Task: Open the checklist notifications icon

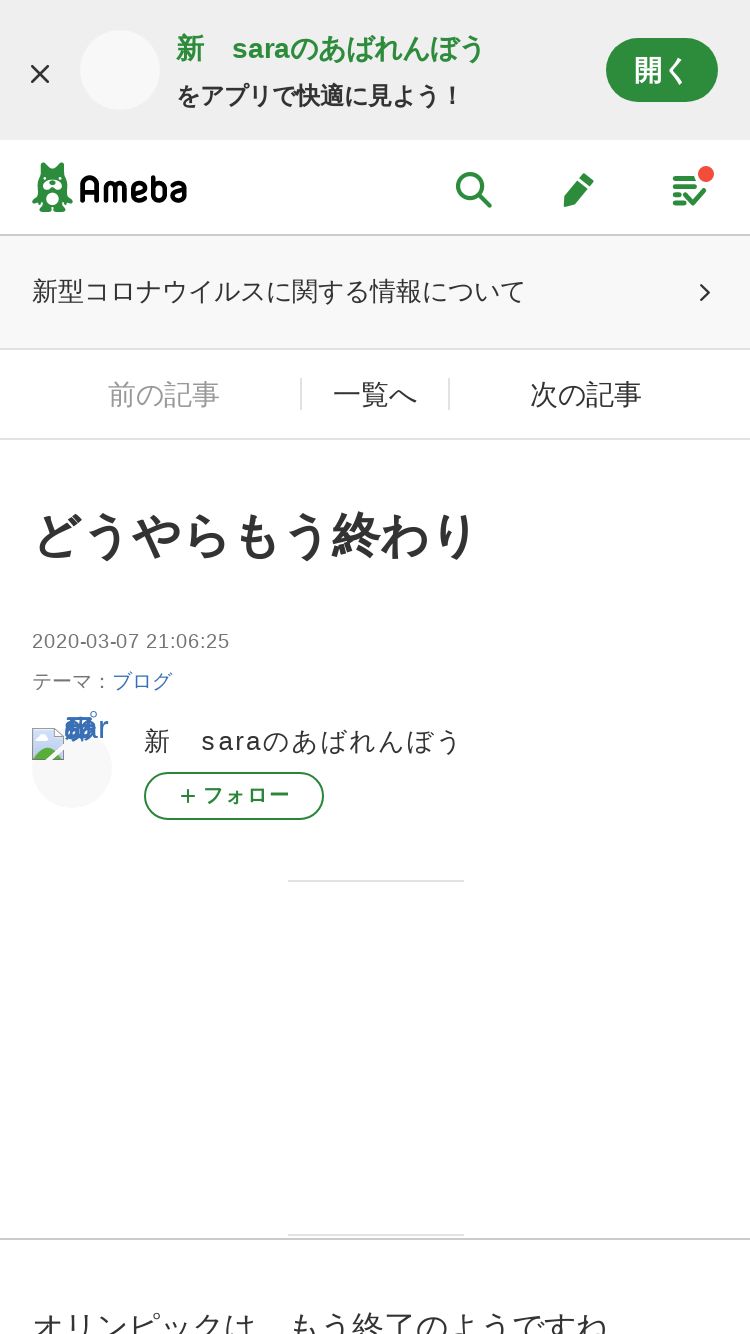Action: pos(690,188)
